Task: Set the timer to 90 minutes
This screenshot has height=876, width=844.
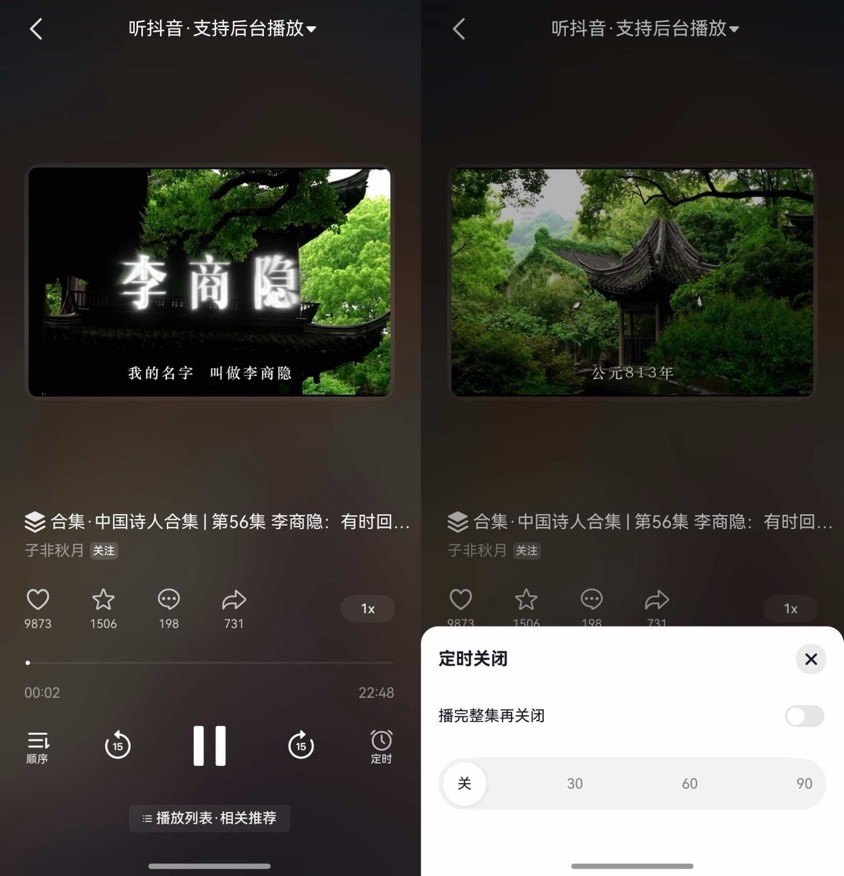Action: [804, 784]
